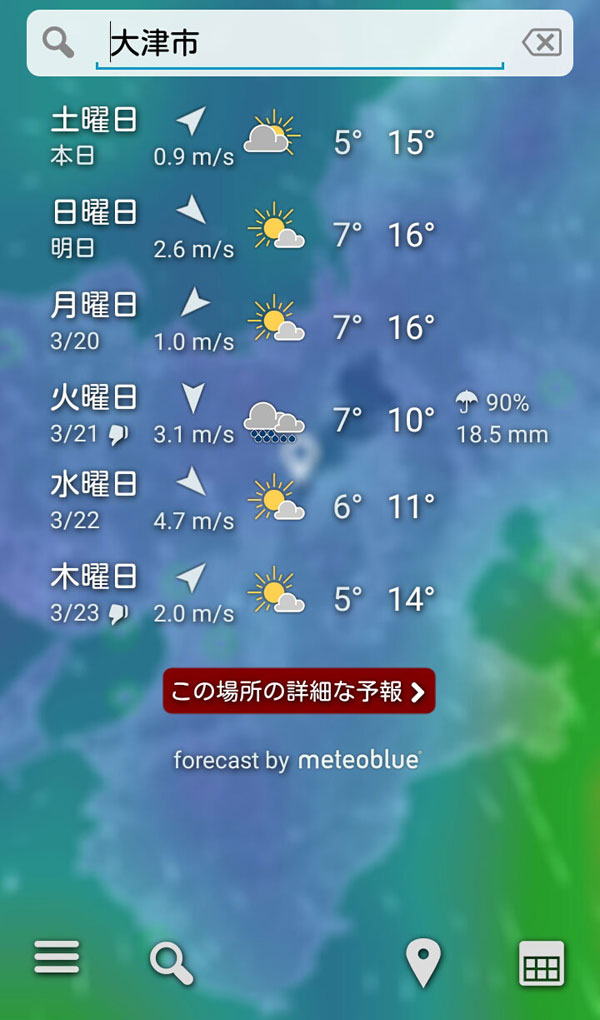Tap the bottom search magnifier icon
Viewport: 600px width, 1020px height.
point(172,964)
